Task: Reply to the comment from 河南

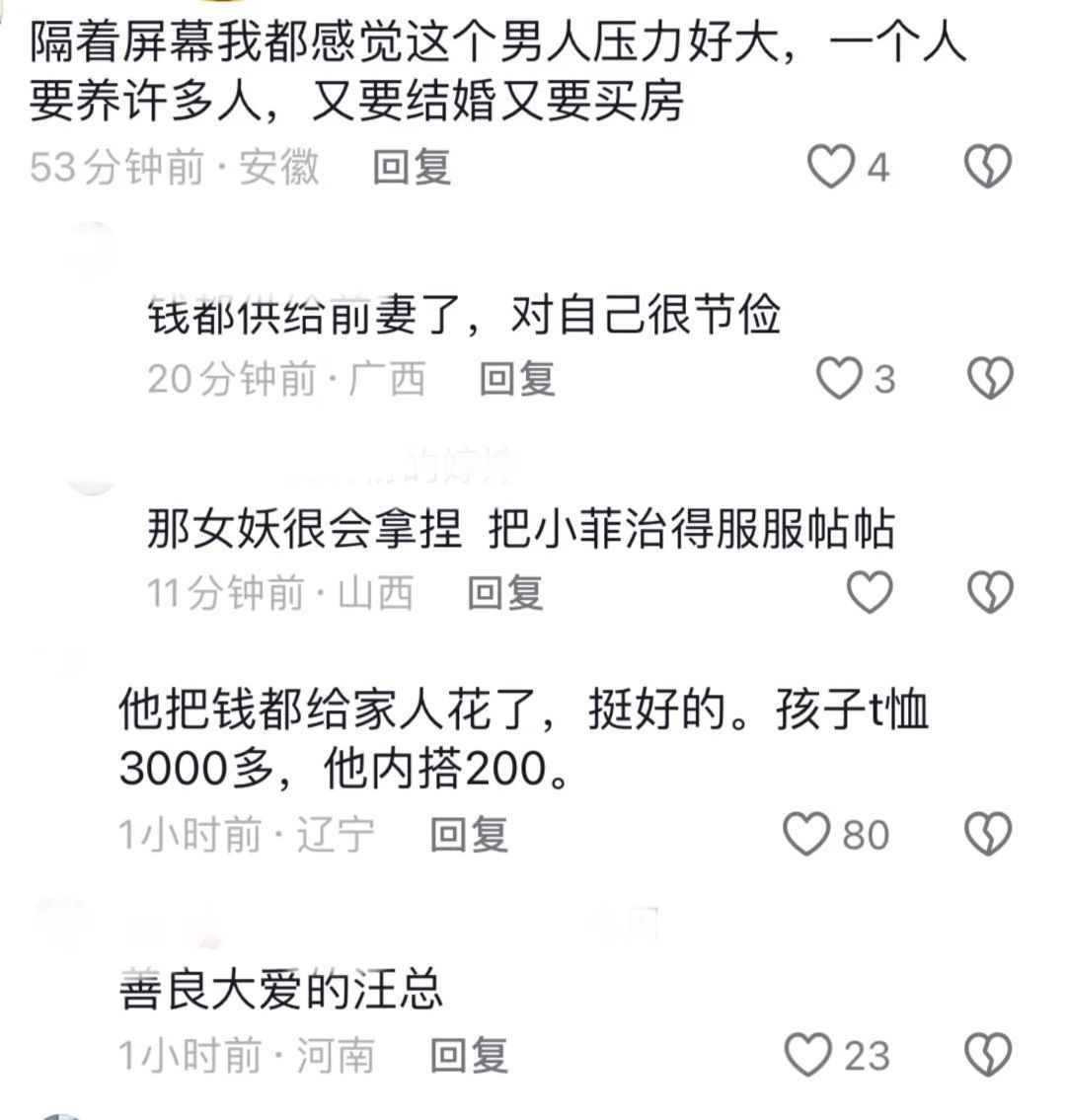Action: (469, 1056)
